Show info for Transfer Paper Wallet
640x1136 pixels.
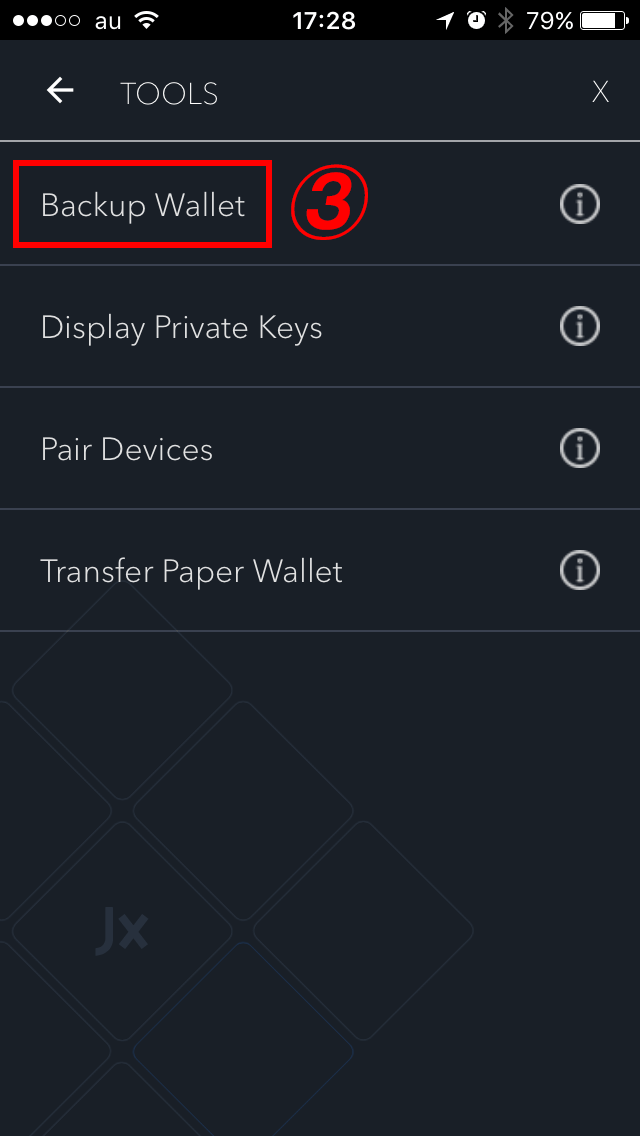(x=580, y=571)
